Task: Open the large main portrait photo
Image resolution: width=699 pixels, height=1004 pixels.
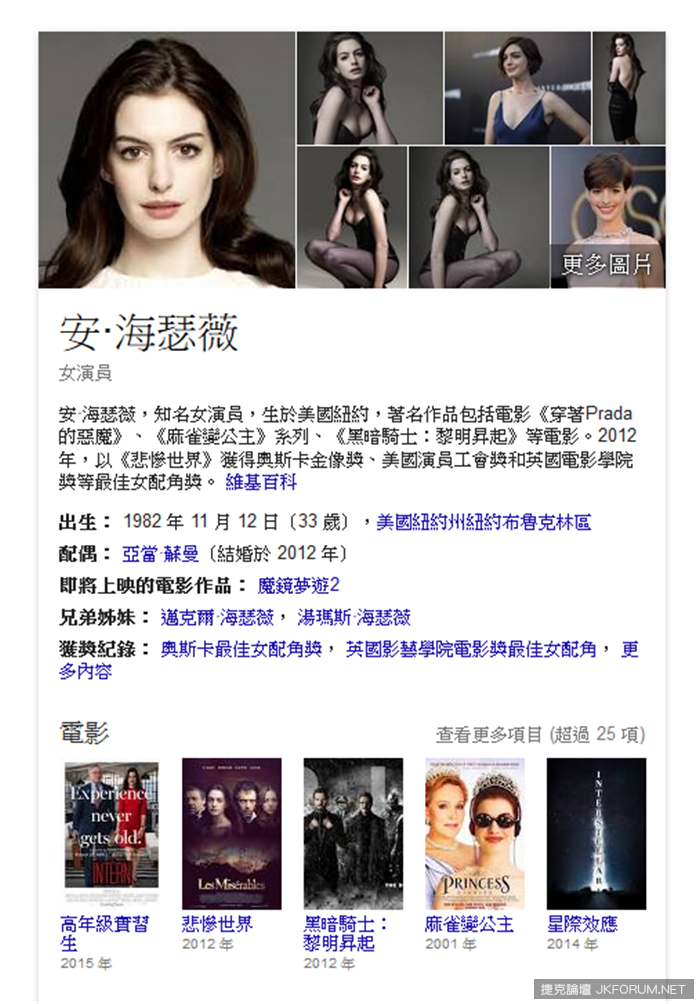Action: pyautogui.click(x=167, y=160)
